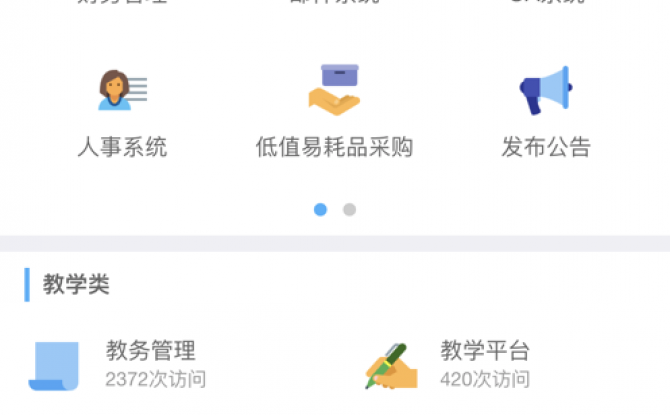Select the second page indicator dot

pos(349,210)
